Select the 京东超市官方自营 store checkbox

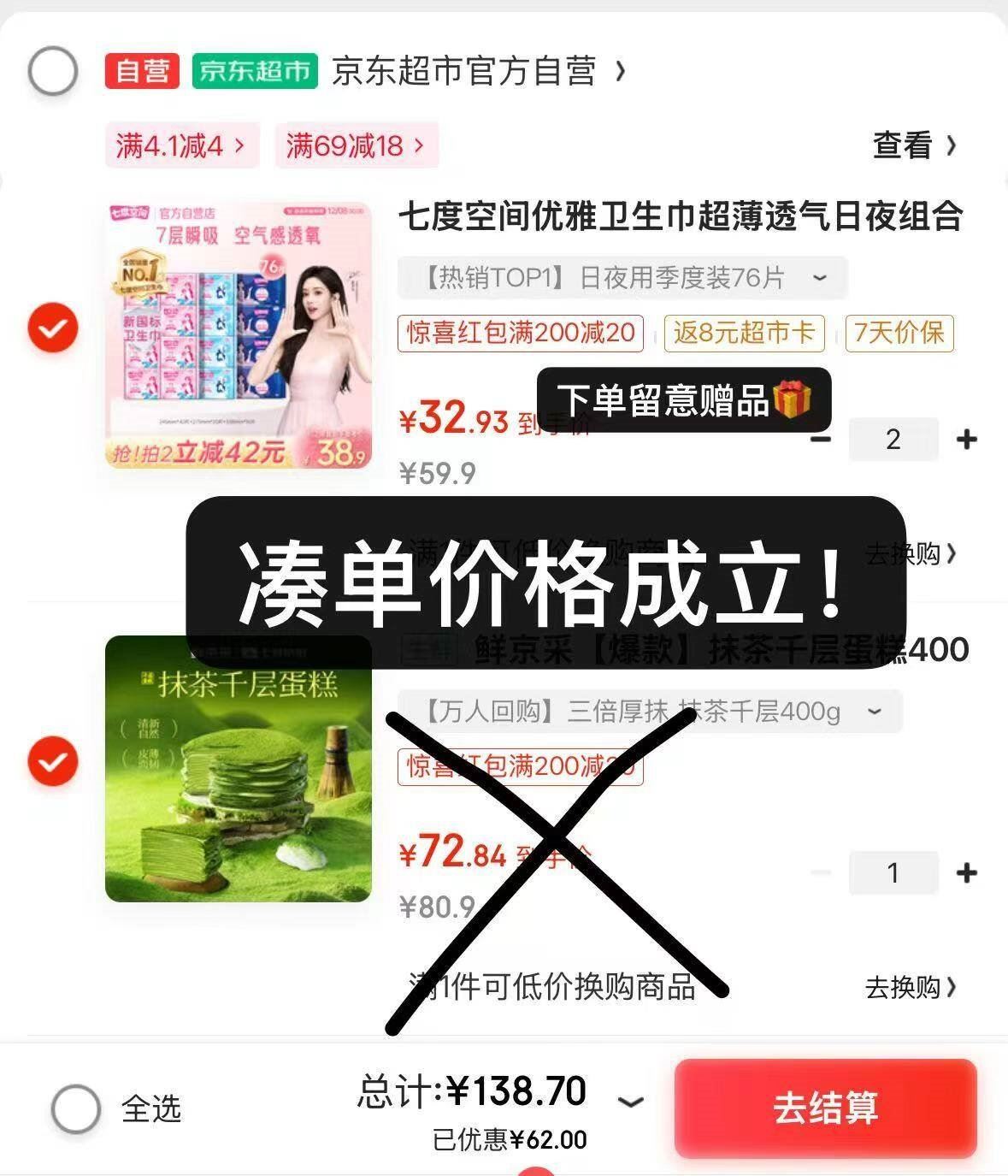[x=53, y=71]
